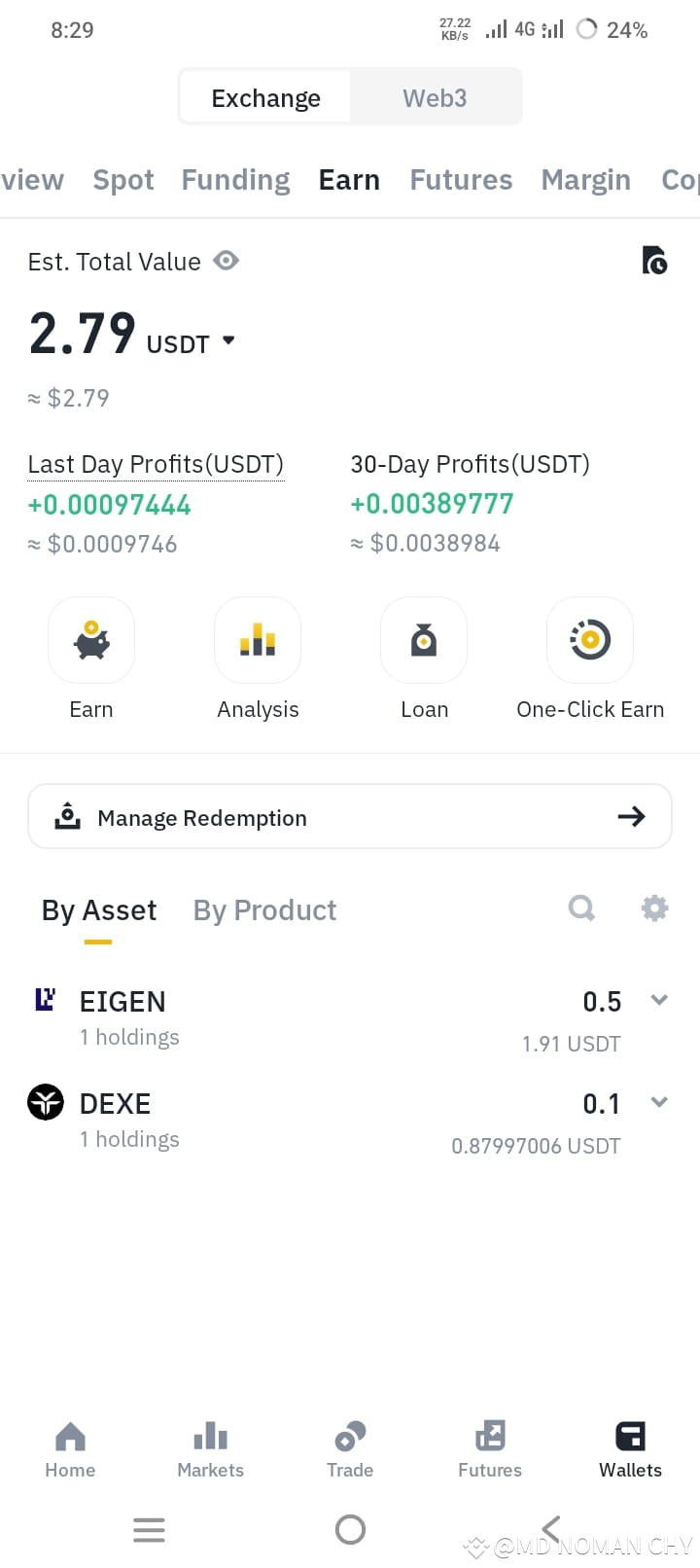Switch to the Web3 toggle

[435, 97]
